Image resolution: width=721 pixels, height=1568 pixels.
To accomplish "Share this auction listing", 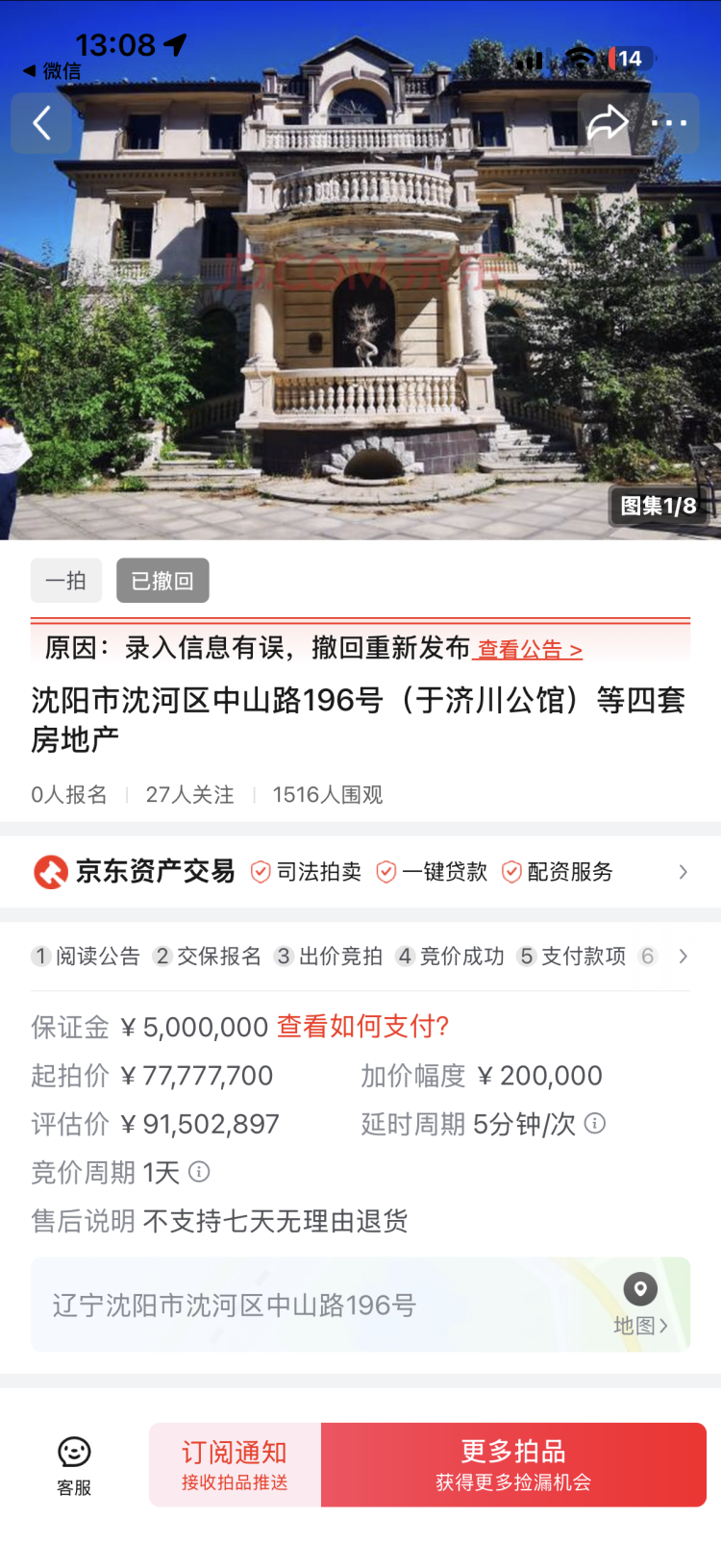I will pos(607,123).
